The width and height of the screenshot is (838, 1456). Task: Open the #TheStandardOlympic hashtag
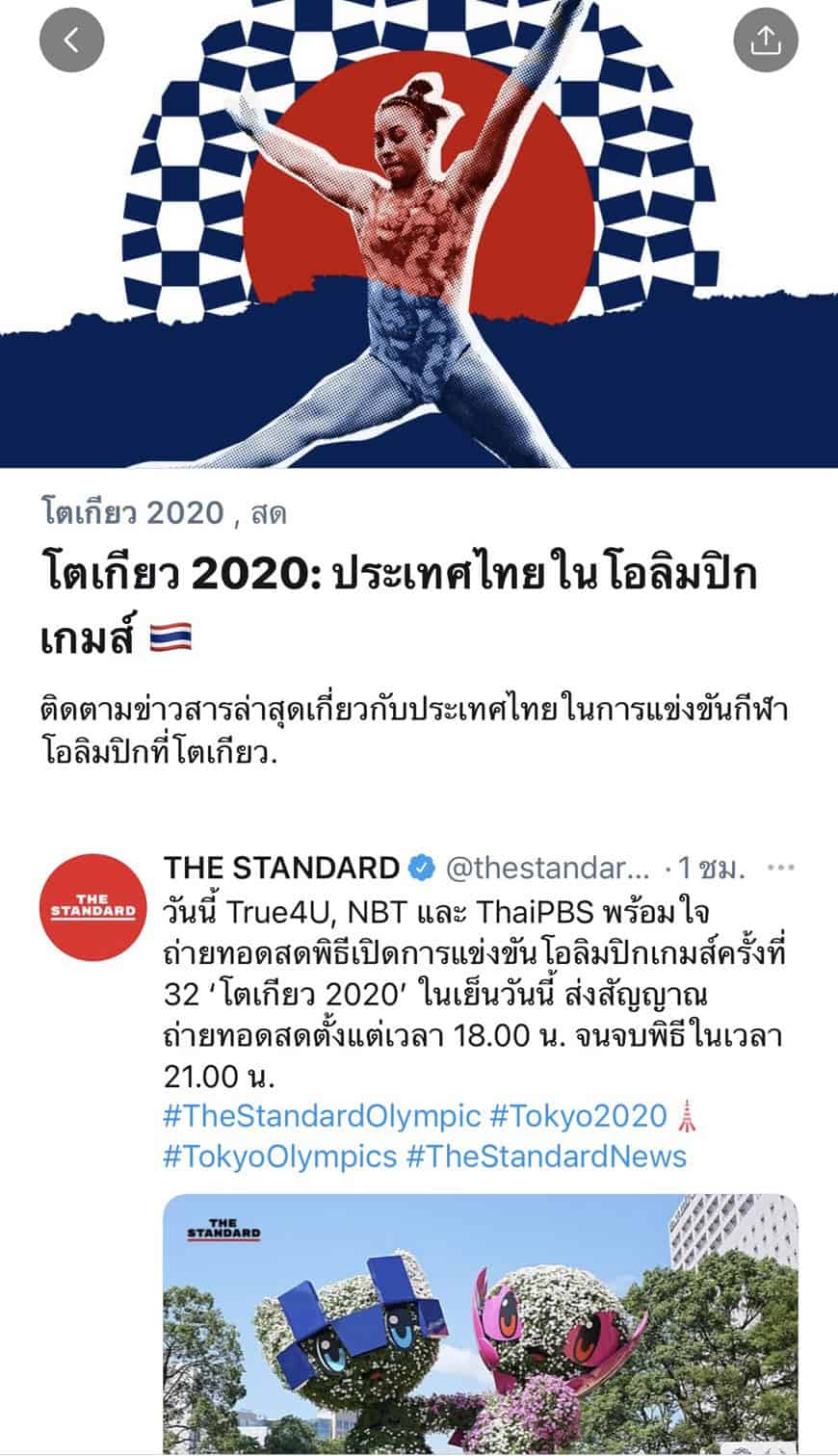pyautogui.click(x=322, y=1116)
